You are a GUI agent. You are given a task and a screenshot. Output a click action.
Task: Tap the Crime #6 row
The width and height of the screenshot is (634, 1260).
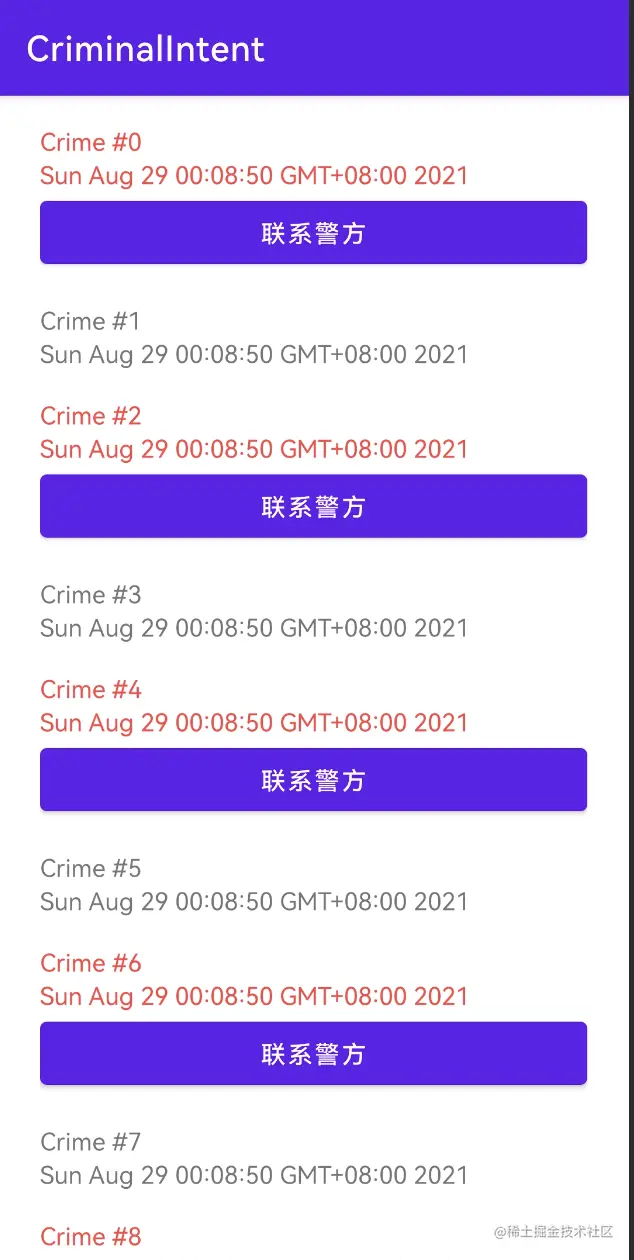[253, 979]
